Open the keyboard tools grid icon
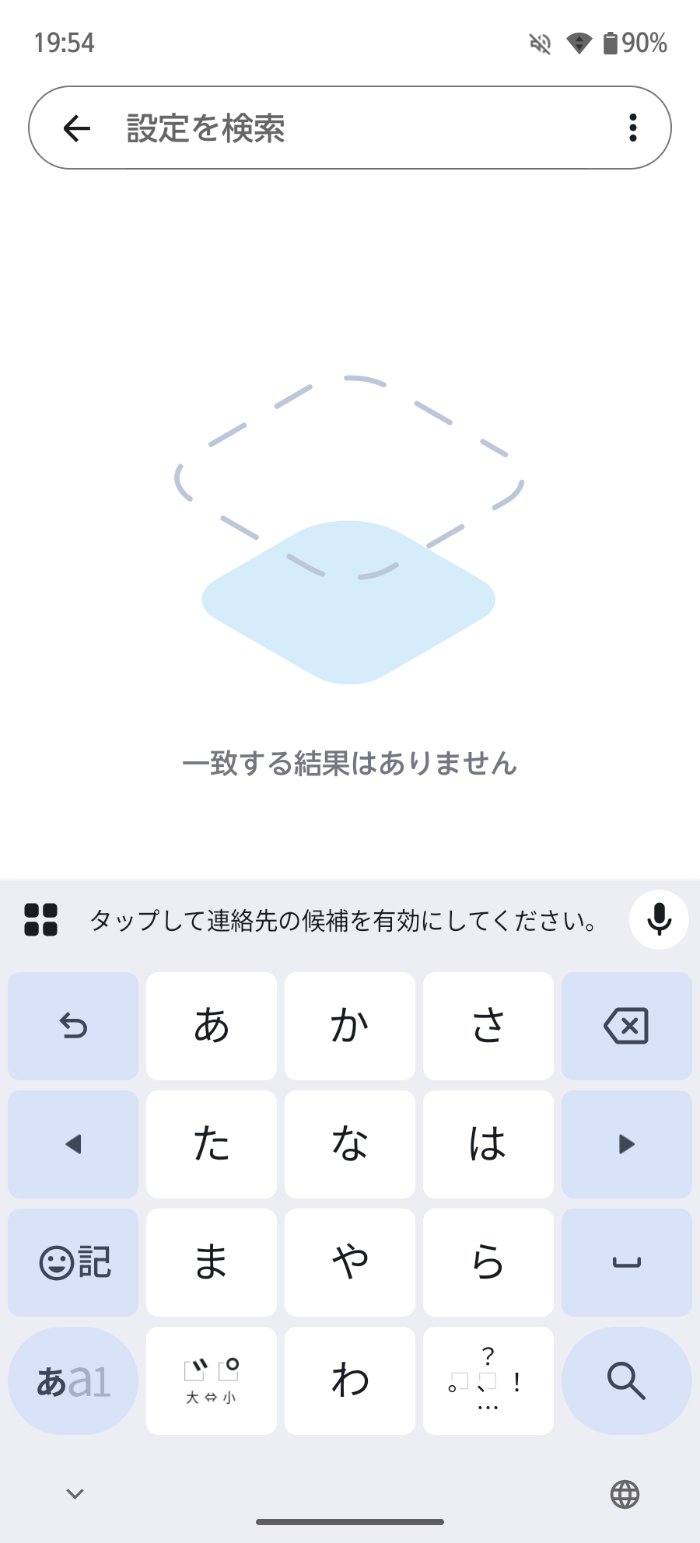This screenshot has width=700, height=1543. tap(41, 919)
